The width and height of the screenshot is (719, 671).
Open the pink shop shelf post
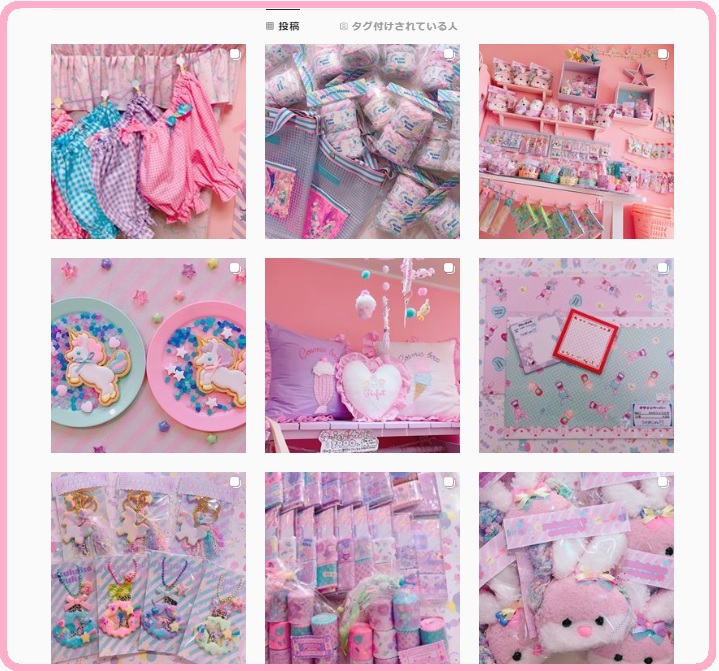576,141
